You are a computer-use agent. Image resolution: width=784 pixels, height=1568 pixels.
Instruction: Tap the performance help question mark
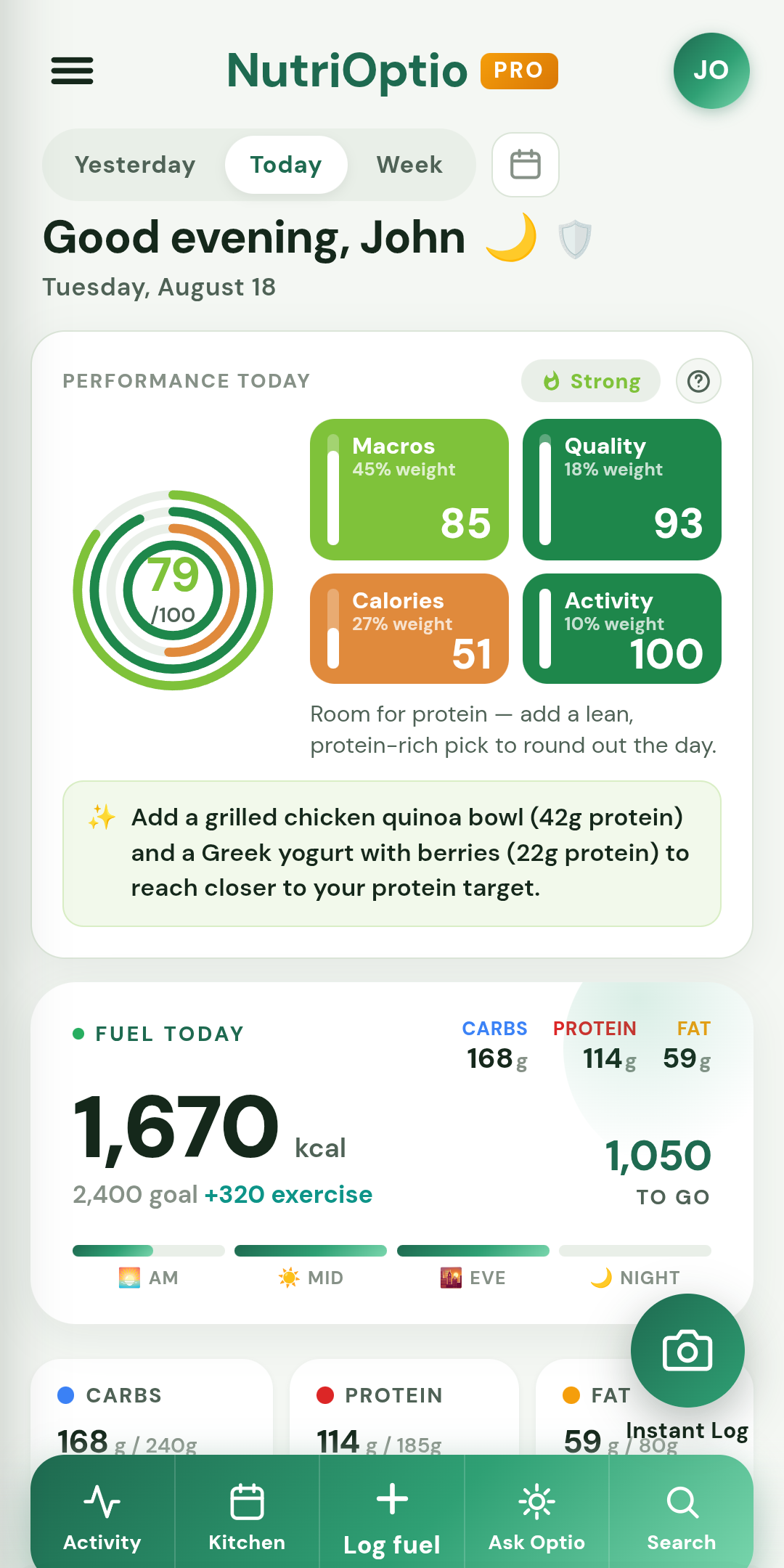click(x=698, y=381)
